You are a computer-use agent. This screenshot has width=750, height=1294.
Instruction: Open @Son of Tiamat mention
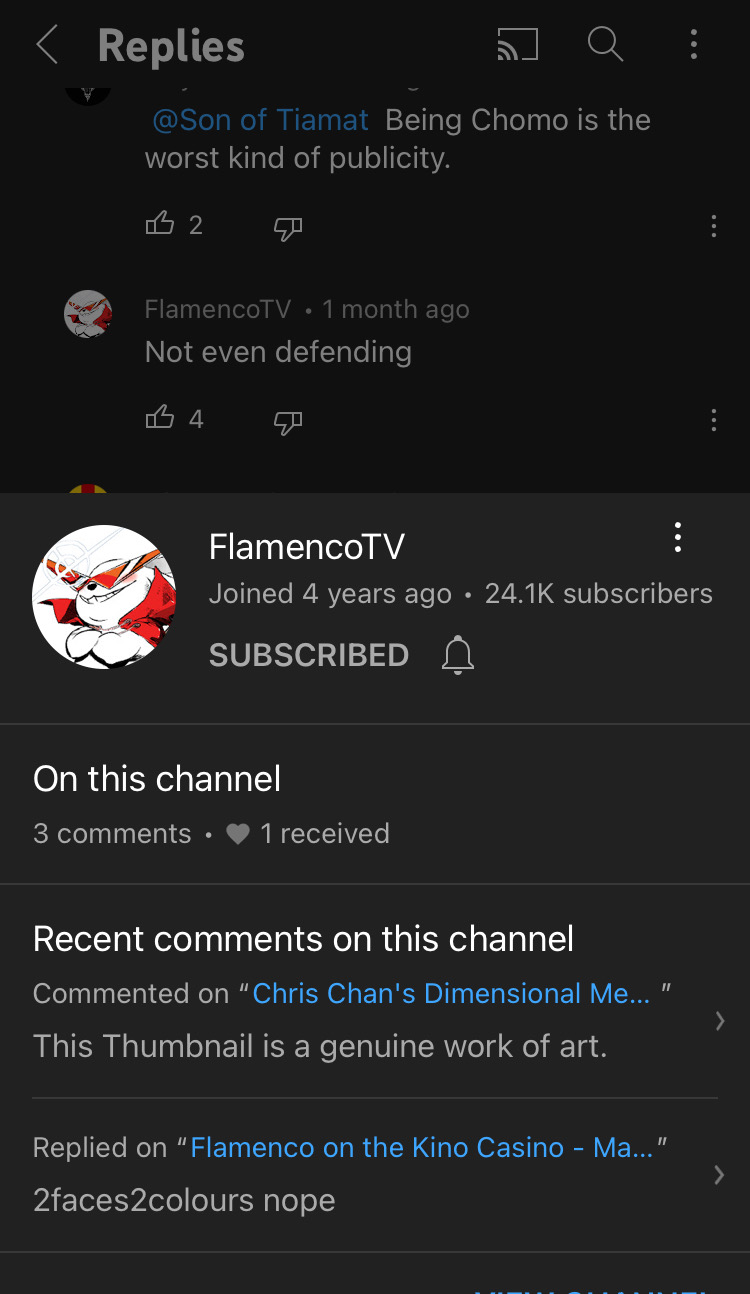click(260, 120)
